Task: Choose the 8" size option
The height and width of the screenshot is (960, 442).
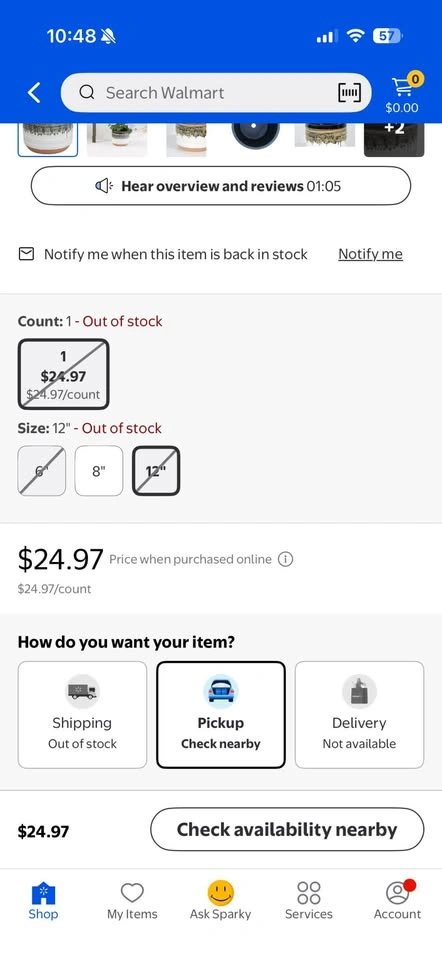Action: click(99, 471)
